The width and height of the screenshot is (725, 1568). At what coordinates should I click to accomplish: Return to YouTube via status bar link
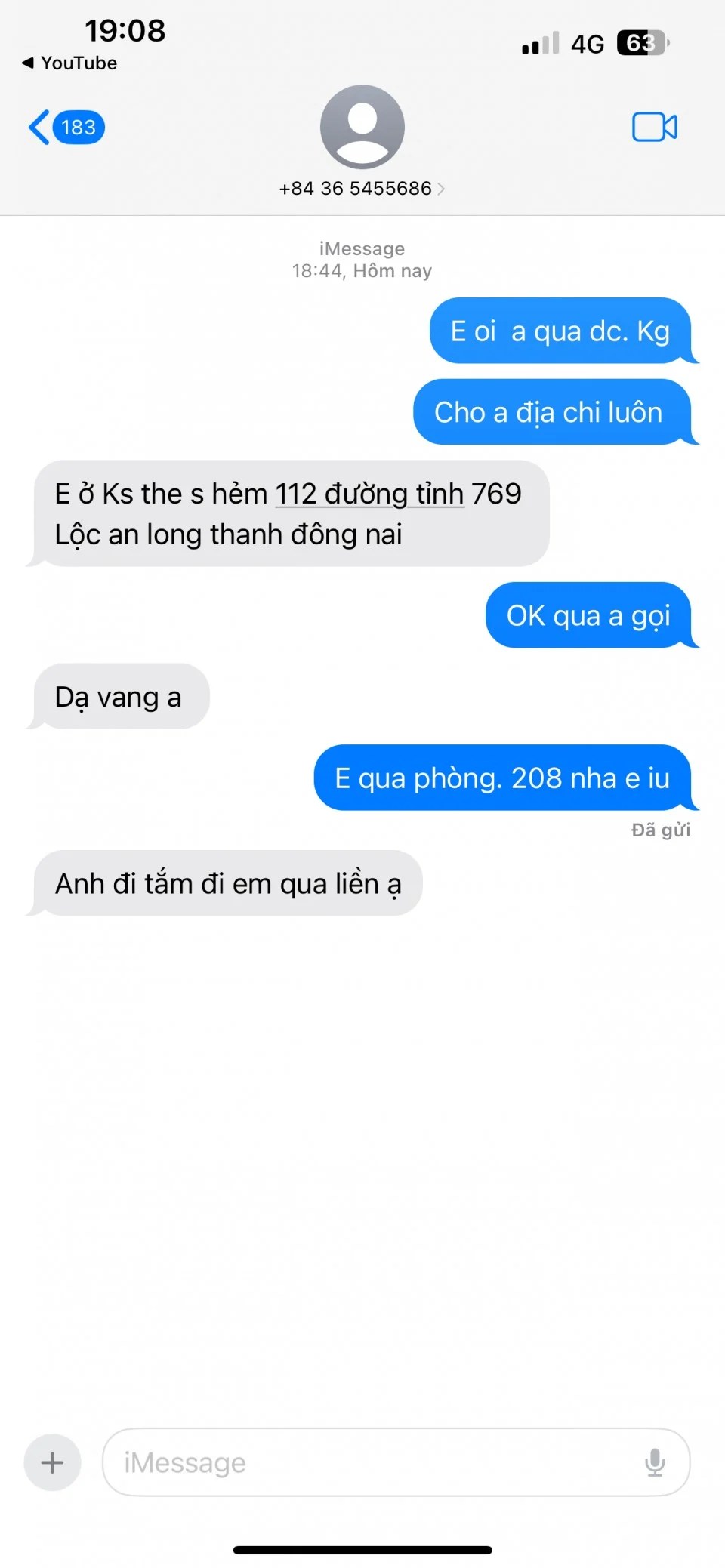click(69, 63)
